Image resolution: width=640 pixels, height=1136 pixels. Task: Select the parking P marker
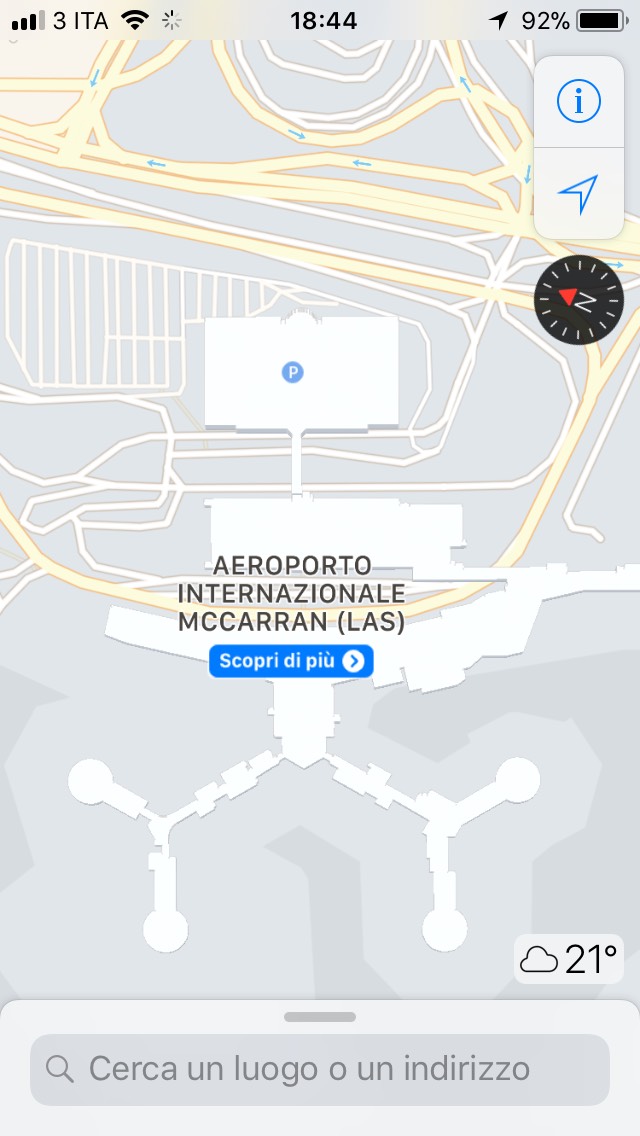coord(292,372)
